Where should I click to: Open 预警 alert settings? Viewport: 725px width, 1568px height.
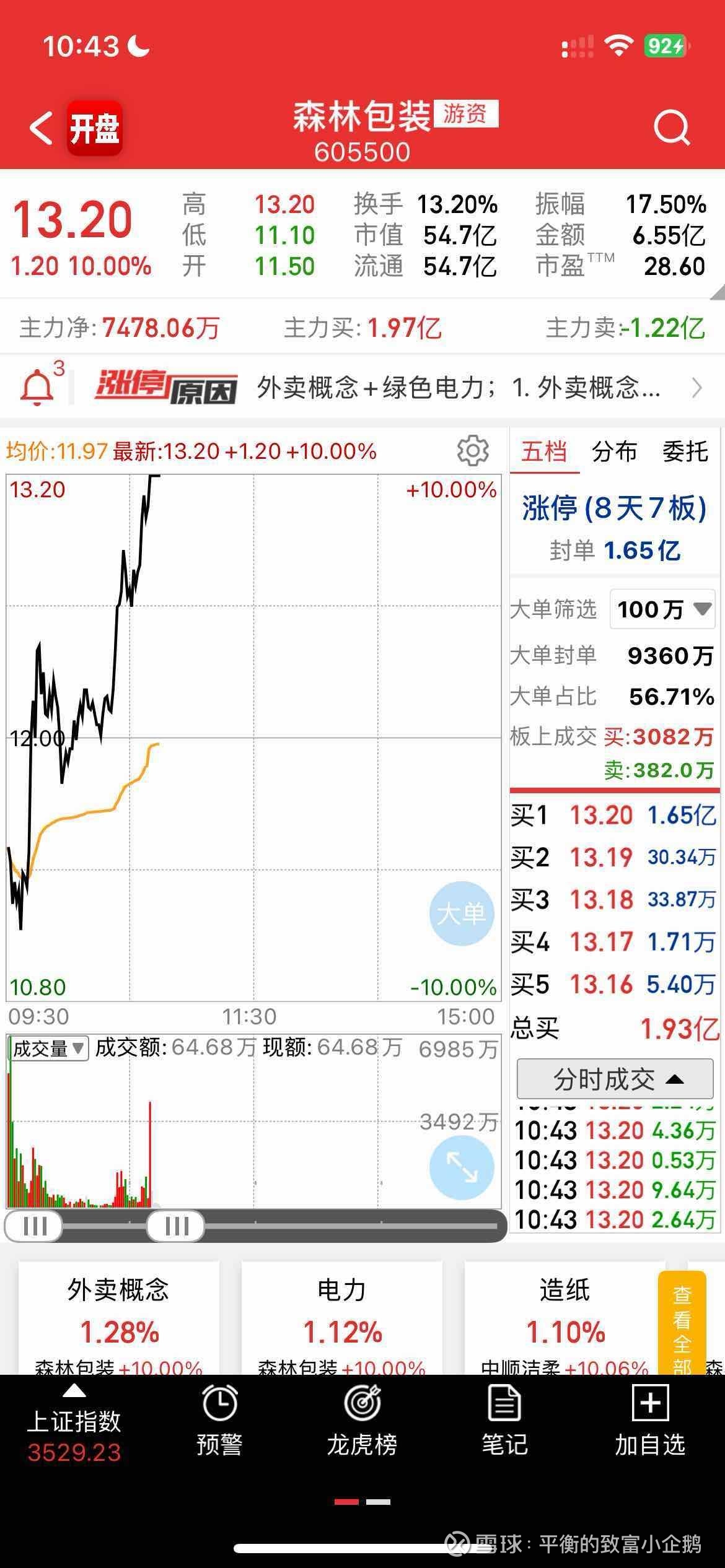pos(219,1420)
